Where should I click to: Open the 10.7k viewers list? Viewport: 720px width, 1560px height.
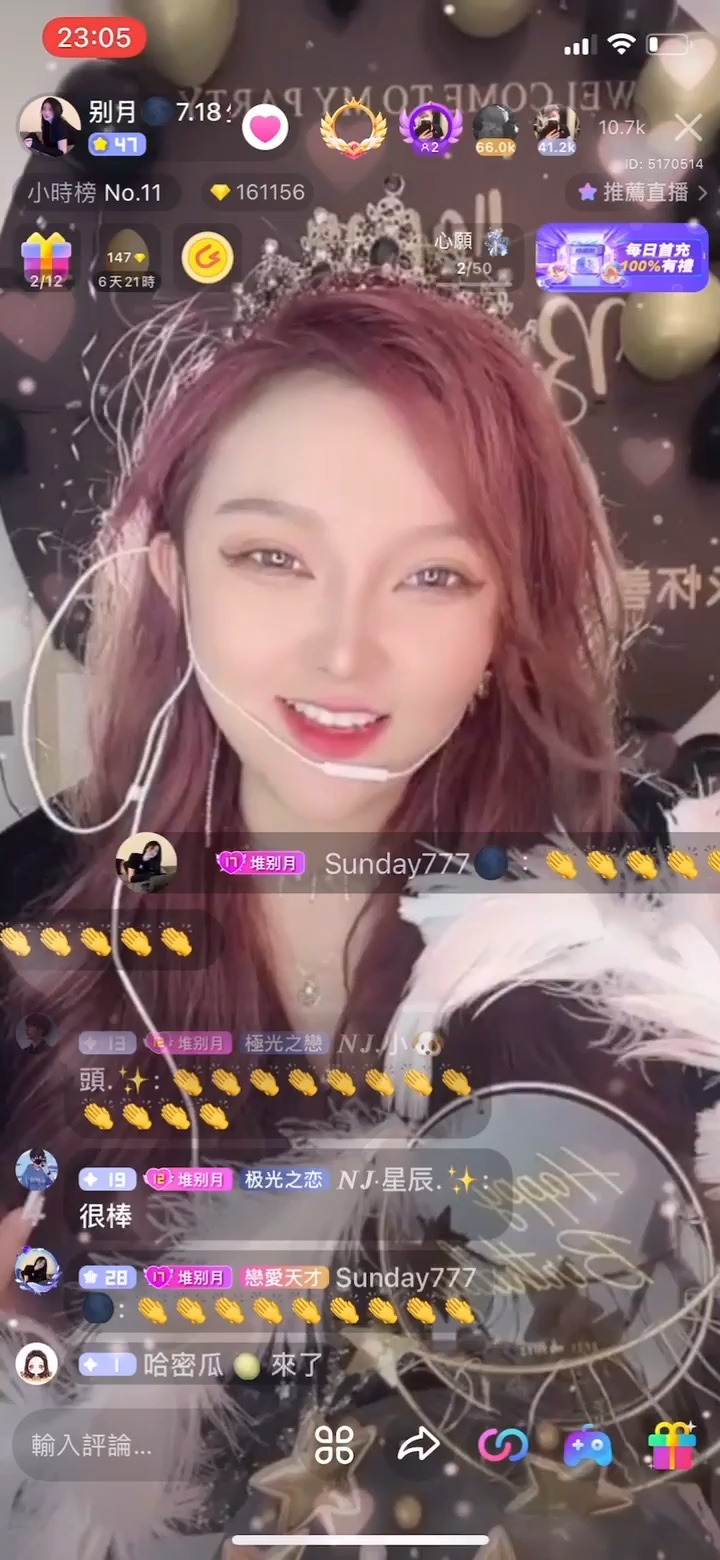(x=621, y=128)
